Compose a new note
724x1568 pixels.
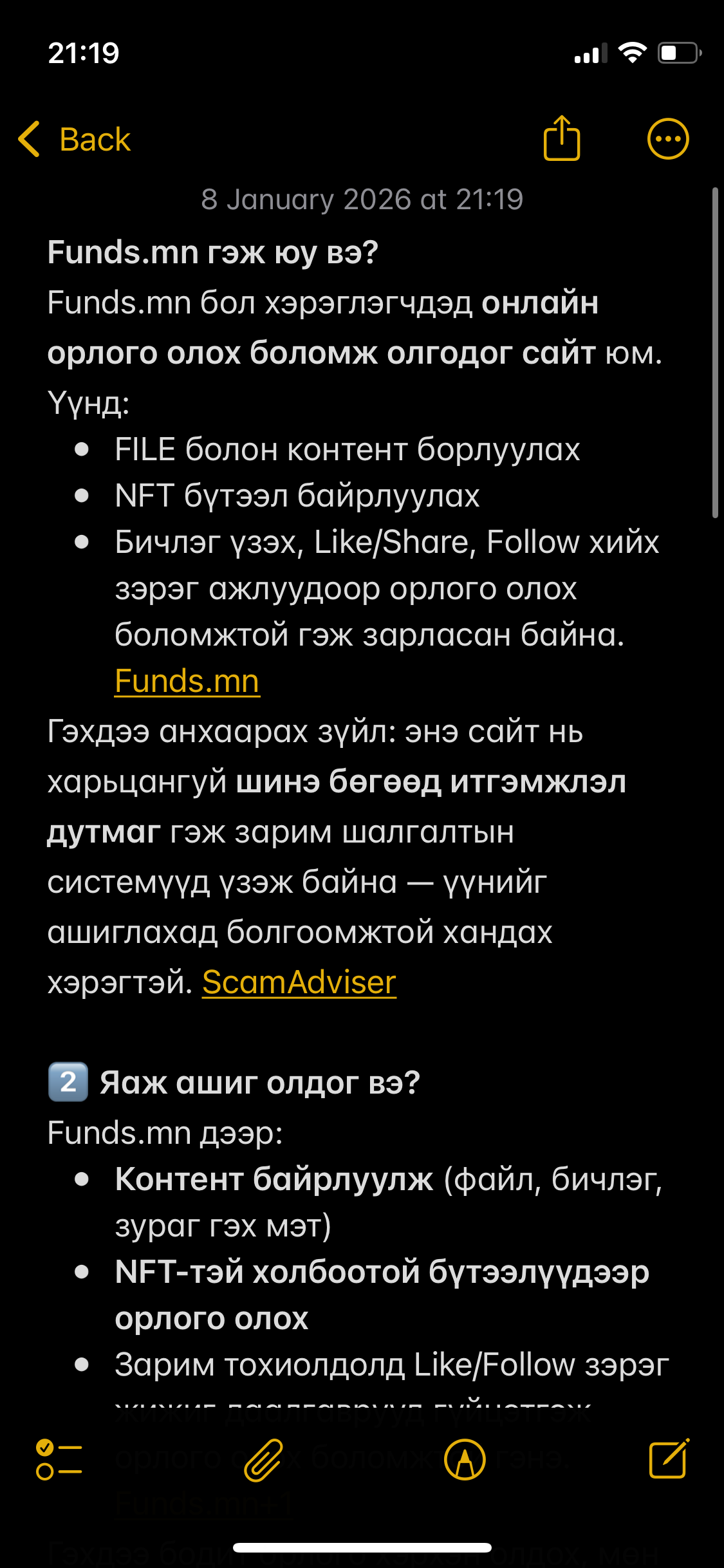click(668, 1460)
